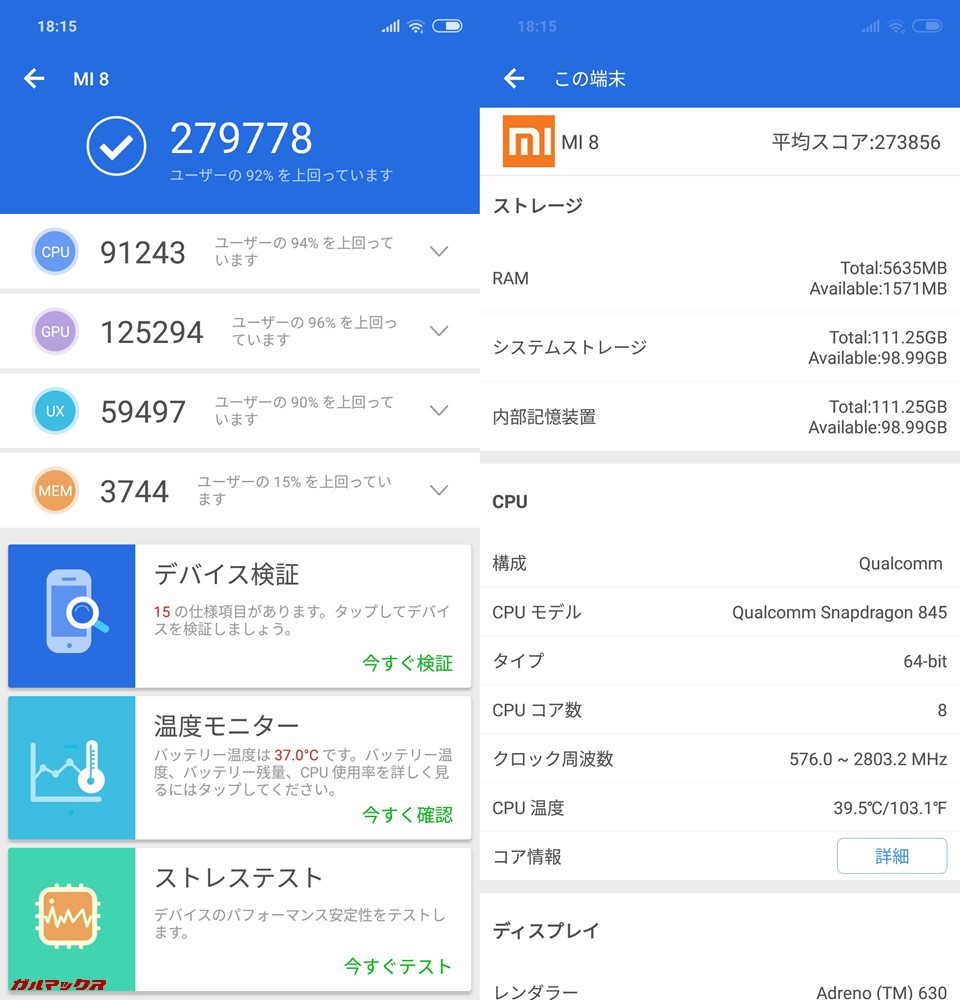This screenshot has width=960, height=1000.
Task: Tap 今すく確認 under 温度モニター
Action: click(408, 814)
